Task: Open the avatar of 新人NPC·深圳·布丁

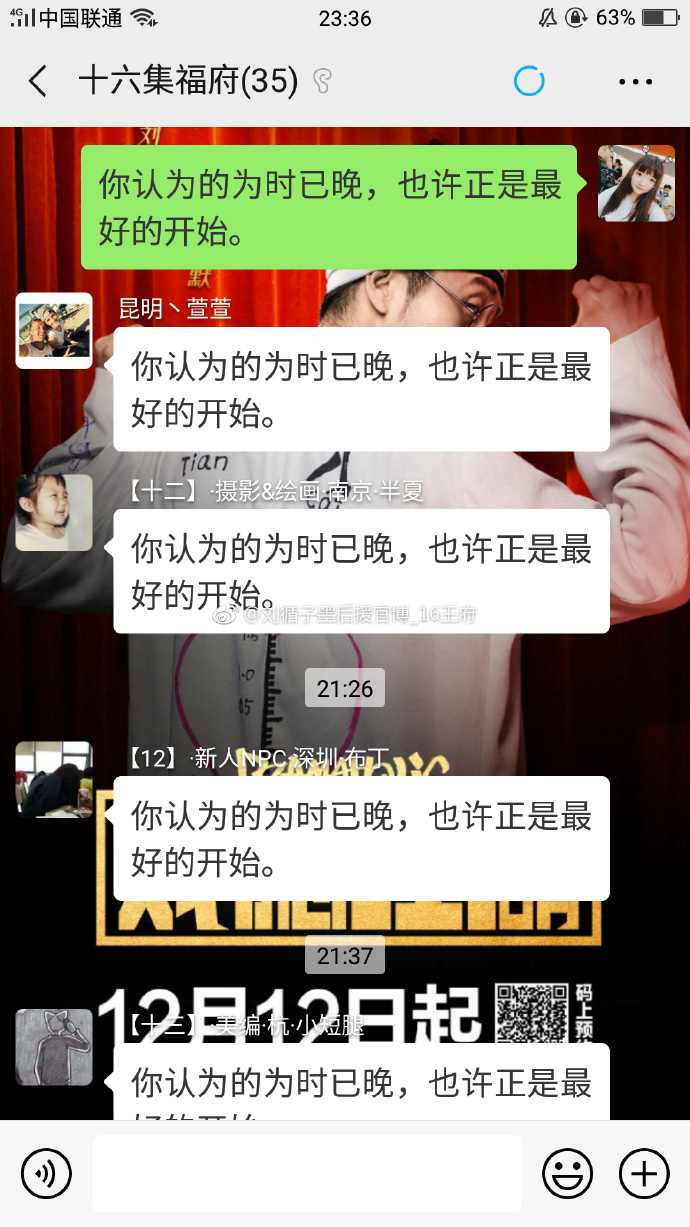Action: [x=54, y=779]
